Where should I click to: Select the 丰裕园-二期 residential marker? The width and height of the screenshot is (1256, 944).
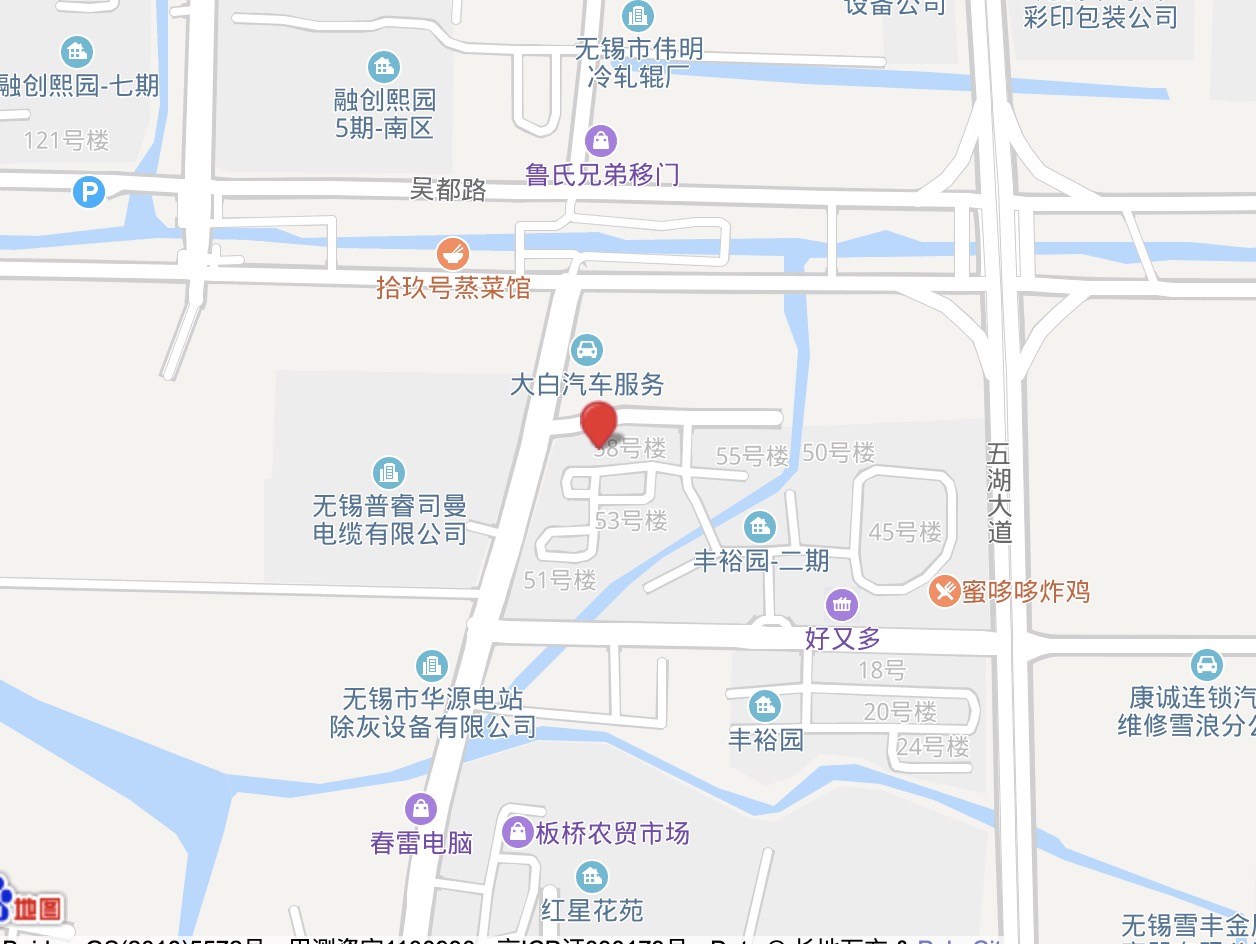760,525
